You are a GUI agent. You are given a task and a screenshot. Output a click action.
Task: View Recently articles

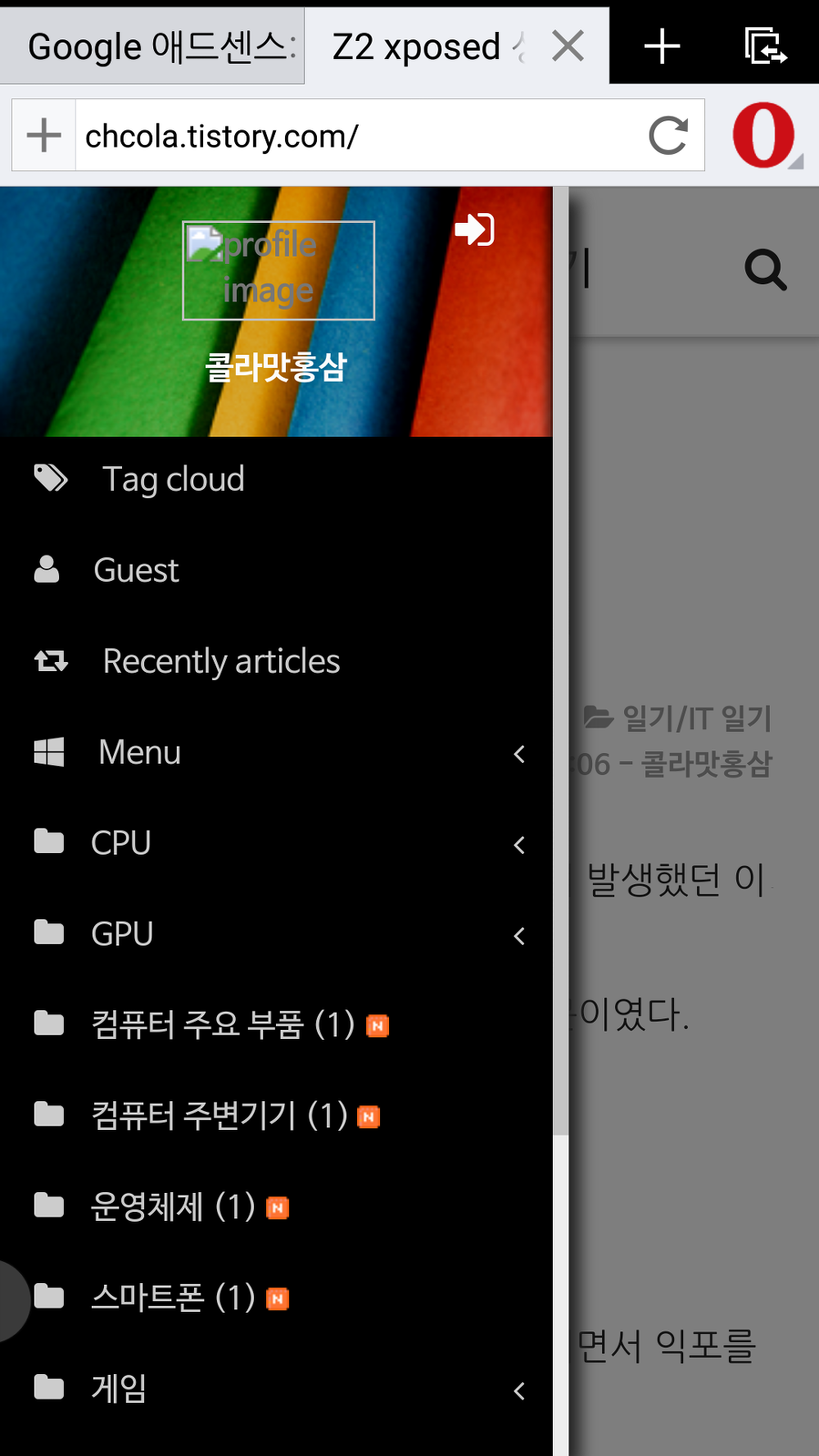(221, 661)
